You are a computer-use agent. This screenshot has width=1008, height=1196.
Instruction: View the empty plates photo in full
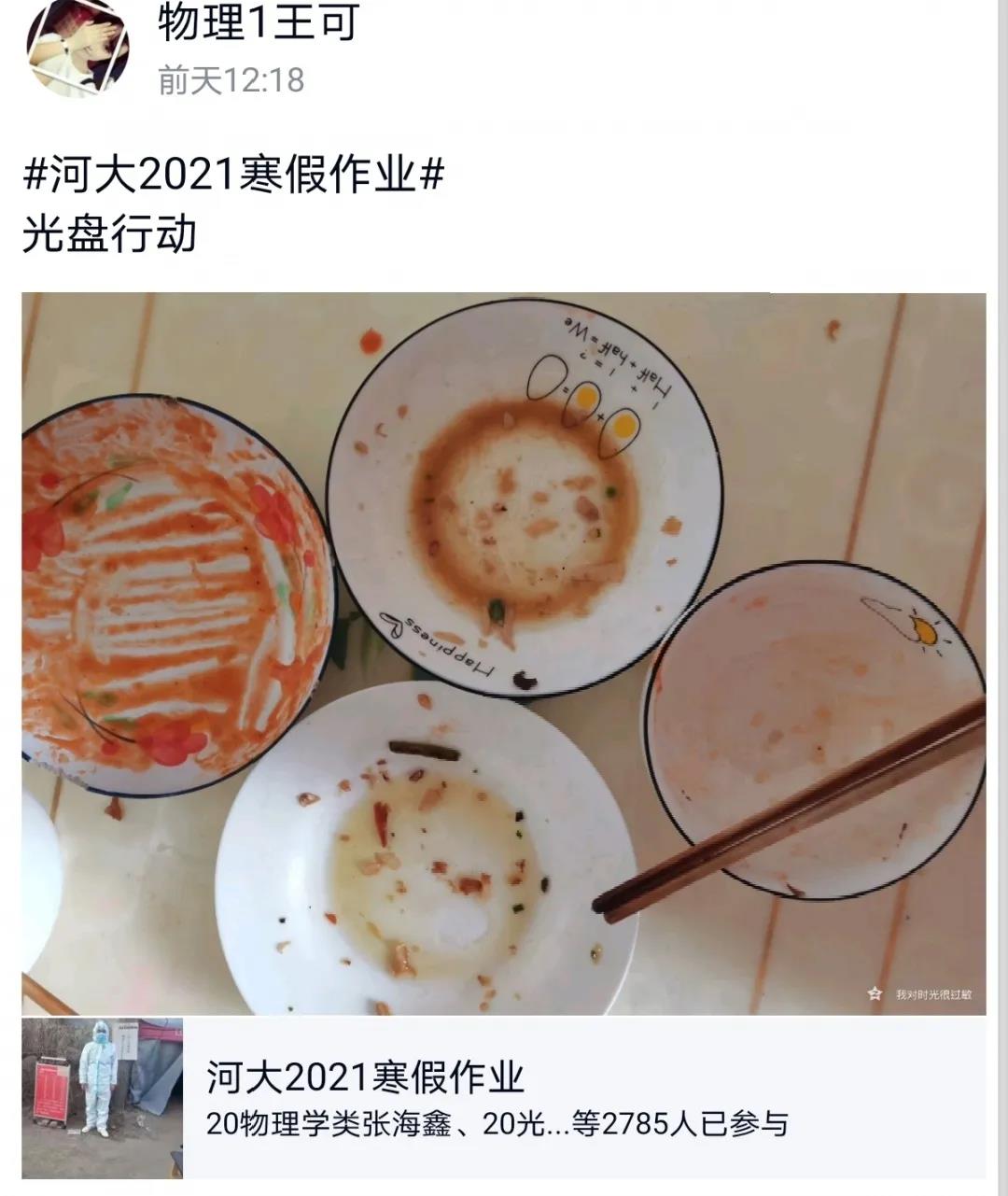504,654
